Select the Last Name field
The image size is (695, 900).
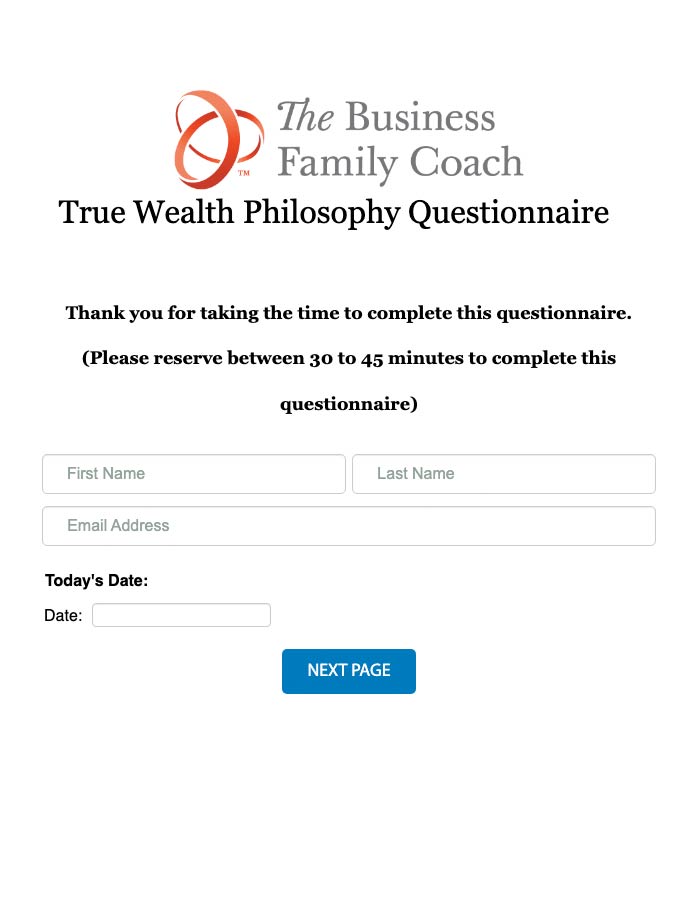tap(503, 474)
